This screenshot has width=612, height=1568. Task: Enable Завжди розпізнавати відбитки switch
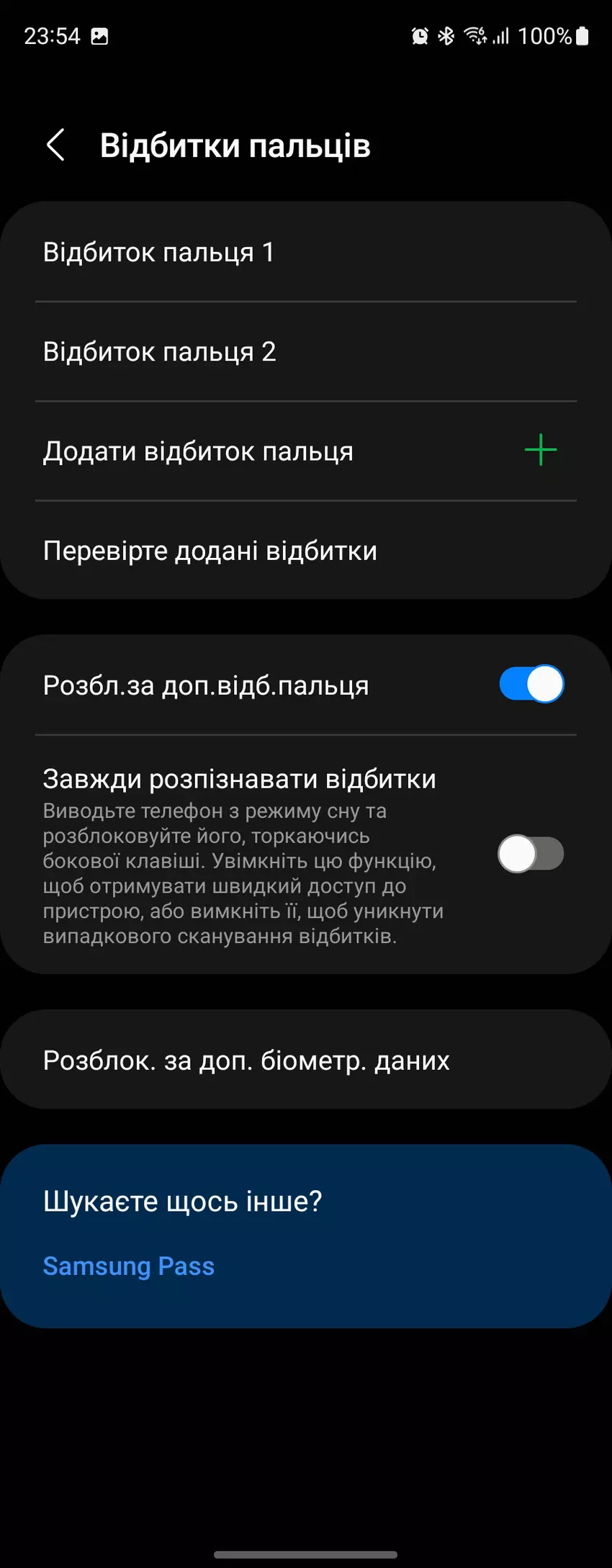coord(531,855)
